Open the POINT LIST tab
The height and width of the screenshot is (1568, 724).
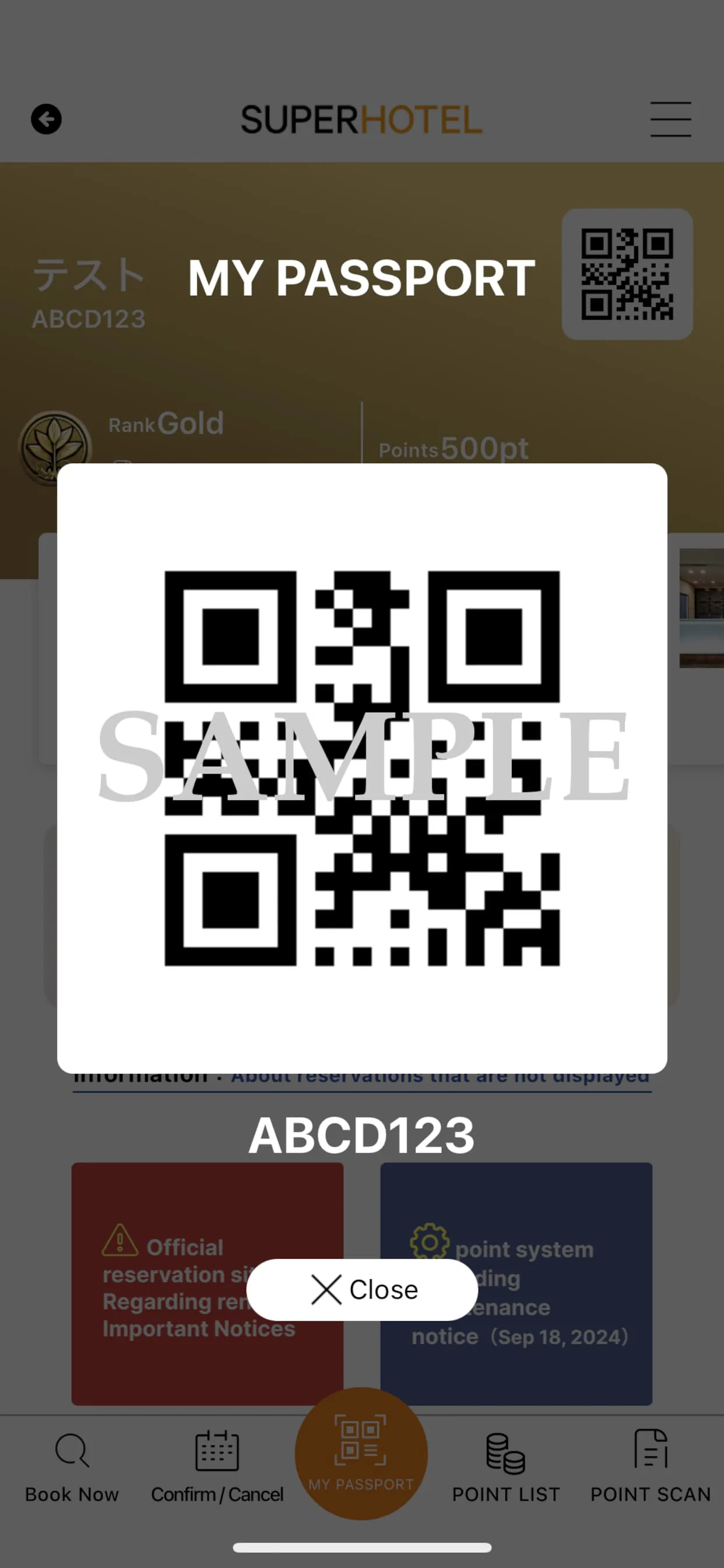pos(505,1468)
